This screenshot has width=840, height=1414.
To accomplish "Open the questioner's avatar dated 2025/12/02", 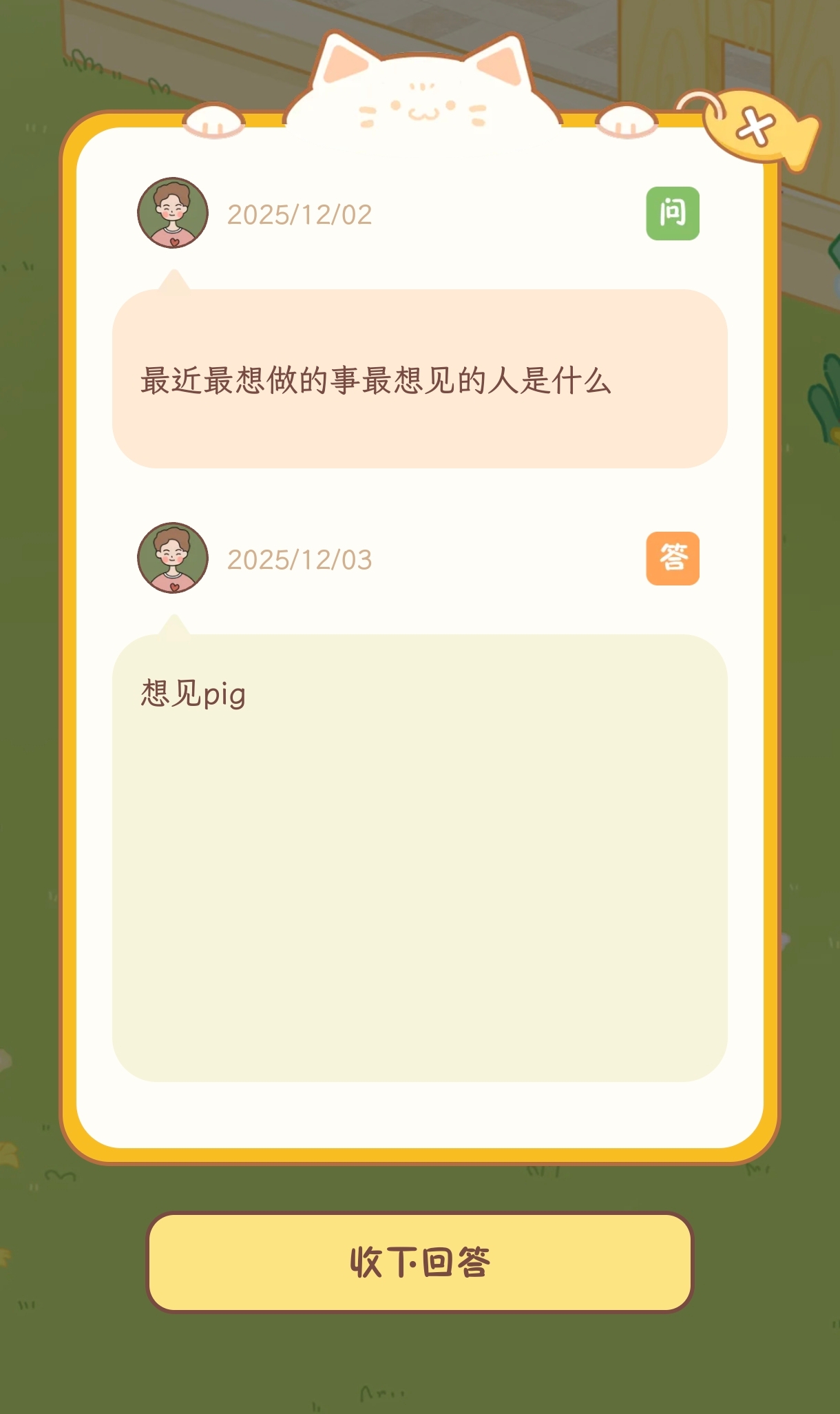I will tap(173, 213).
